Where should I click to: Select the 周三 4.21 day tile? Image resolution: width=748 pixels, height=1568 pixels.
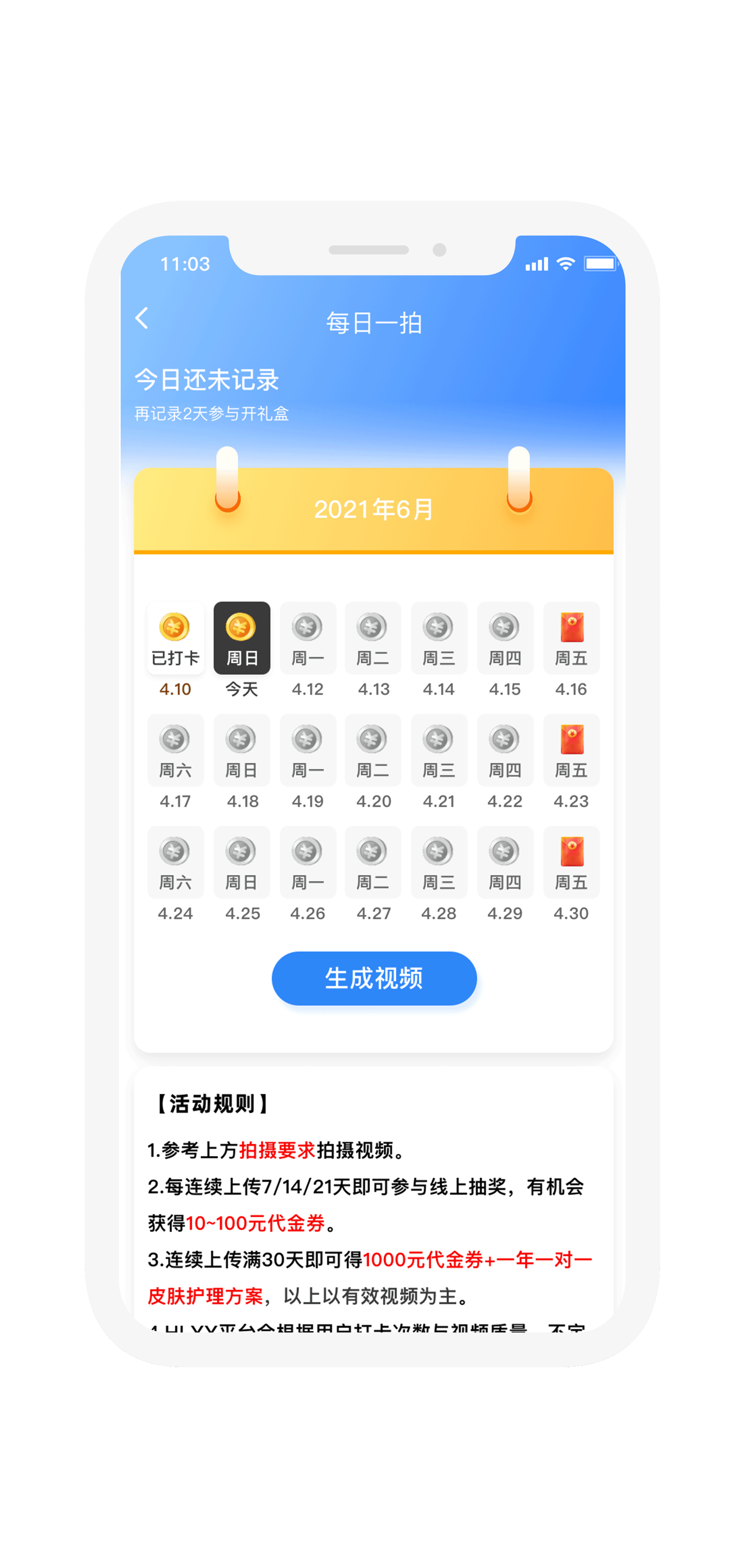(x=439, y=750)
